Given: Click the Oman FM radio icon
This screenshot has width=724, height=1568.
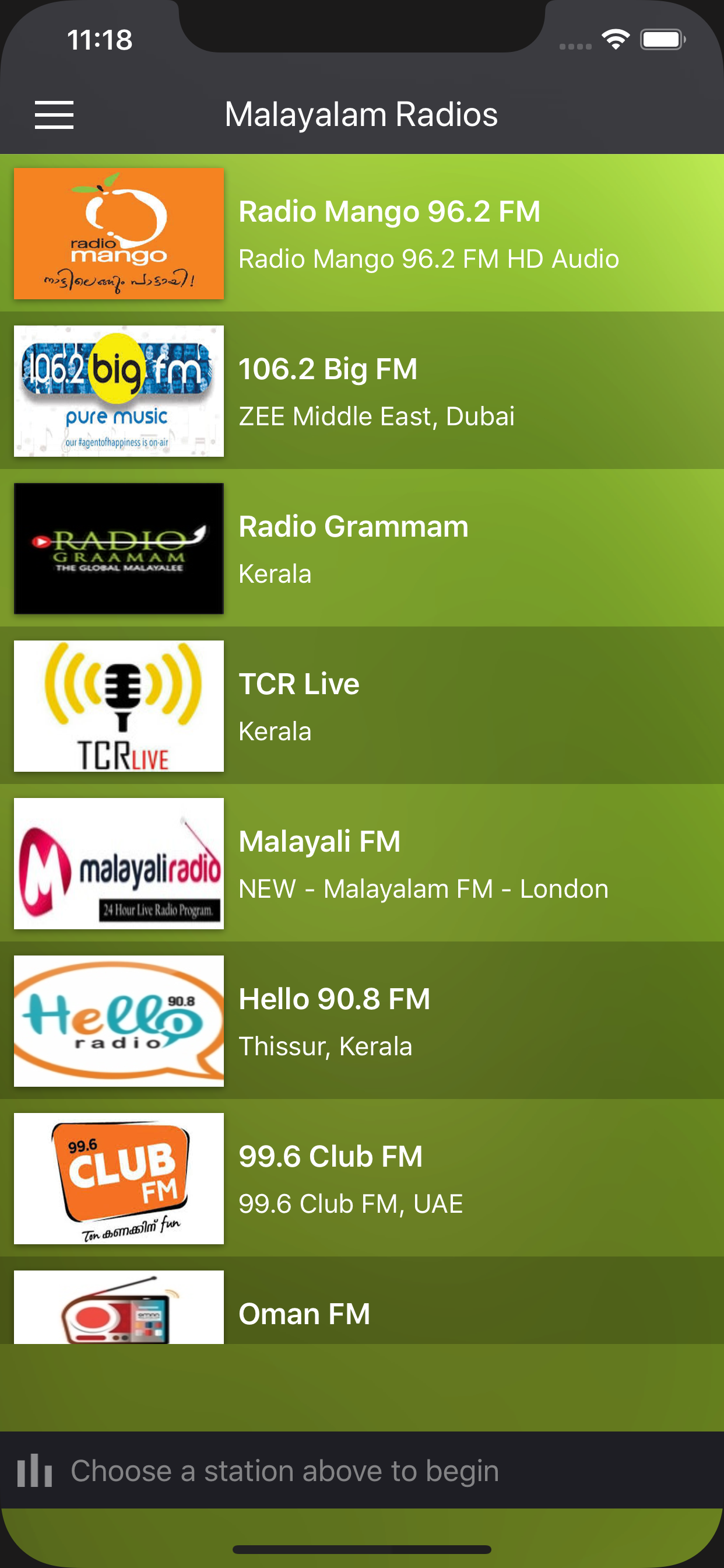Looking at the screenshot, I should tap(118, 1308).
